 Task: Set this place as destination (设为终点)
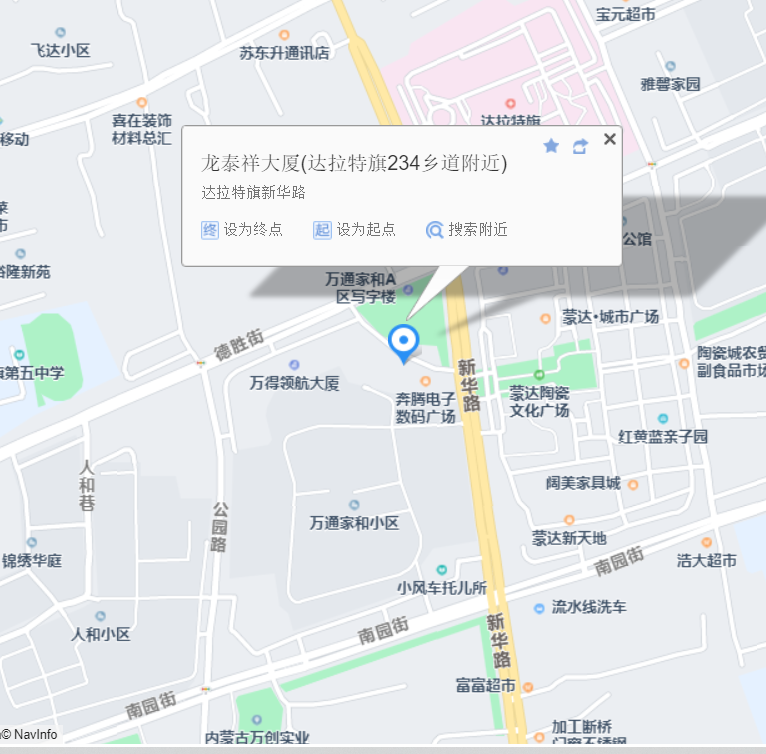point(243,229)
